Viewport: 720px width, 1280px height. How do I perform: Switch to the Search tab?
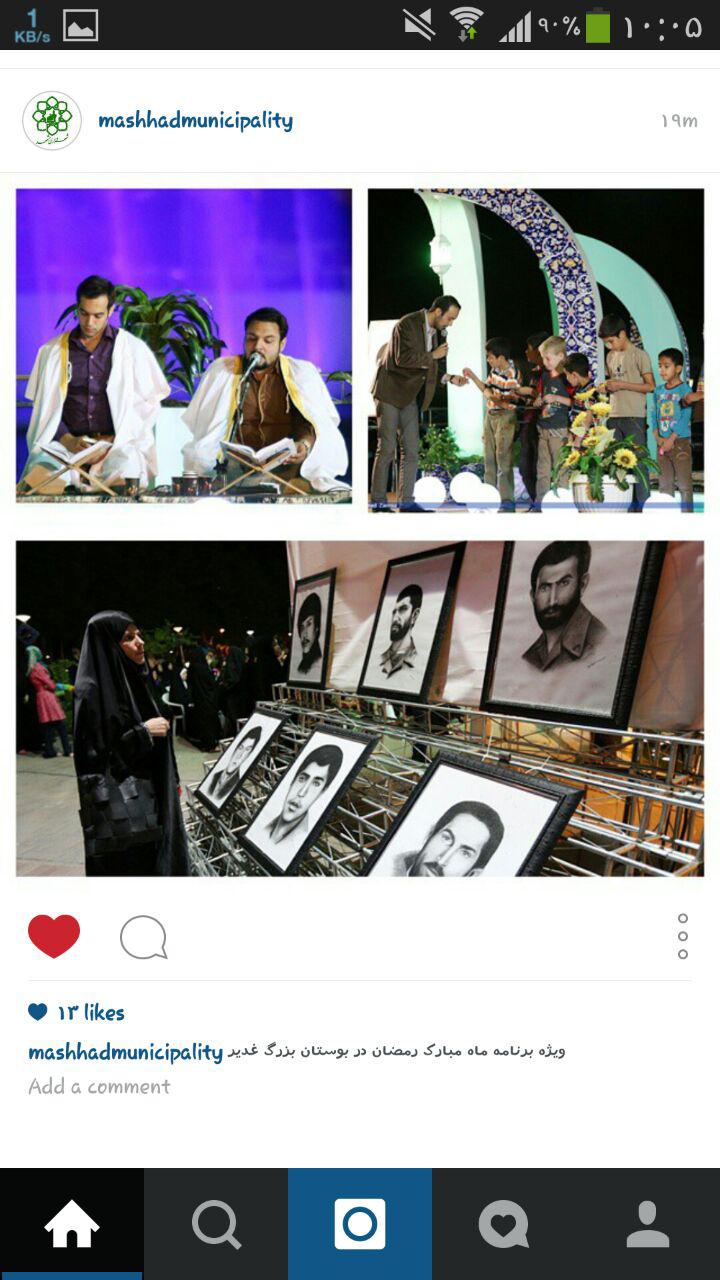point(216,1224)
